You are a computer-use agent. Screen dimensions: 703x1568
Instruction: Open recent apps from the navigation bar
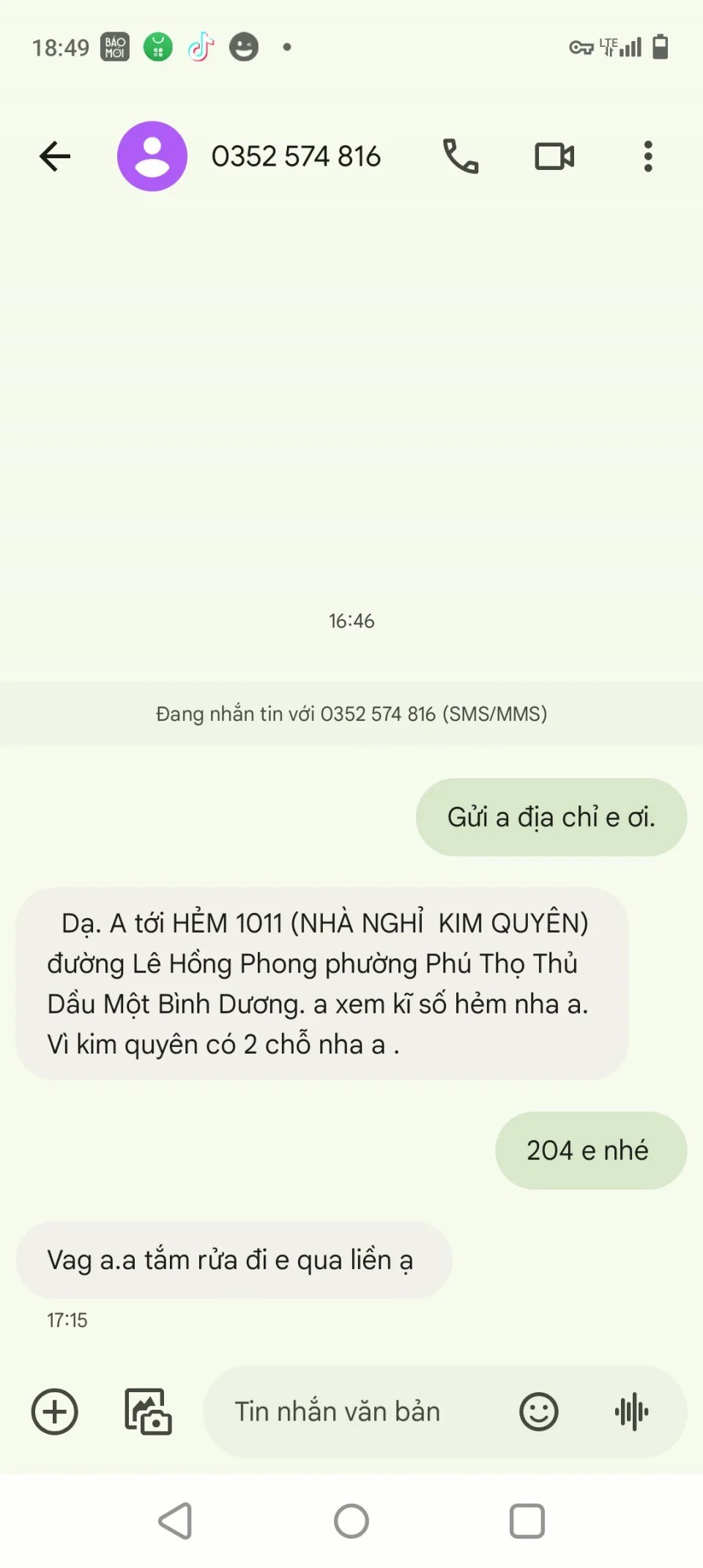(527, 1521)
